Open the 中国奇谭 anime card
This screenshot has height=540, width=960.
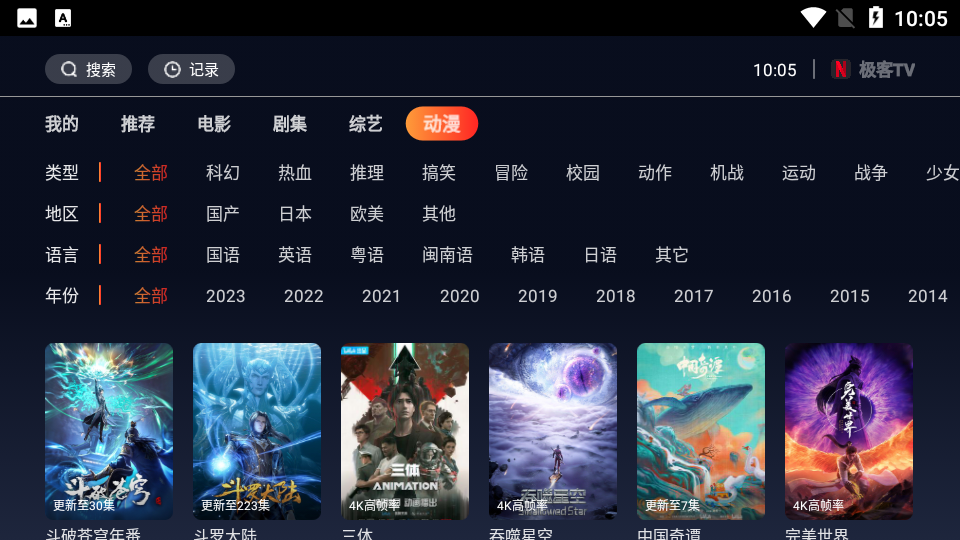(x=701, y=431)
